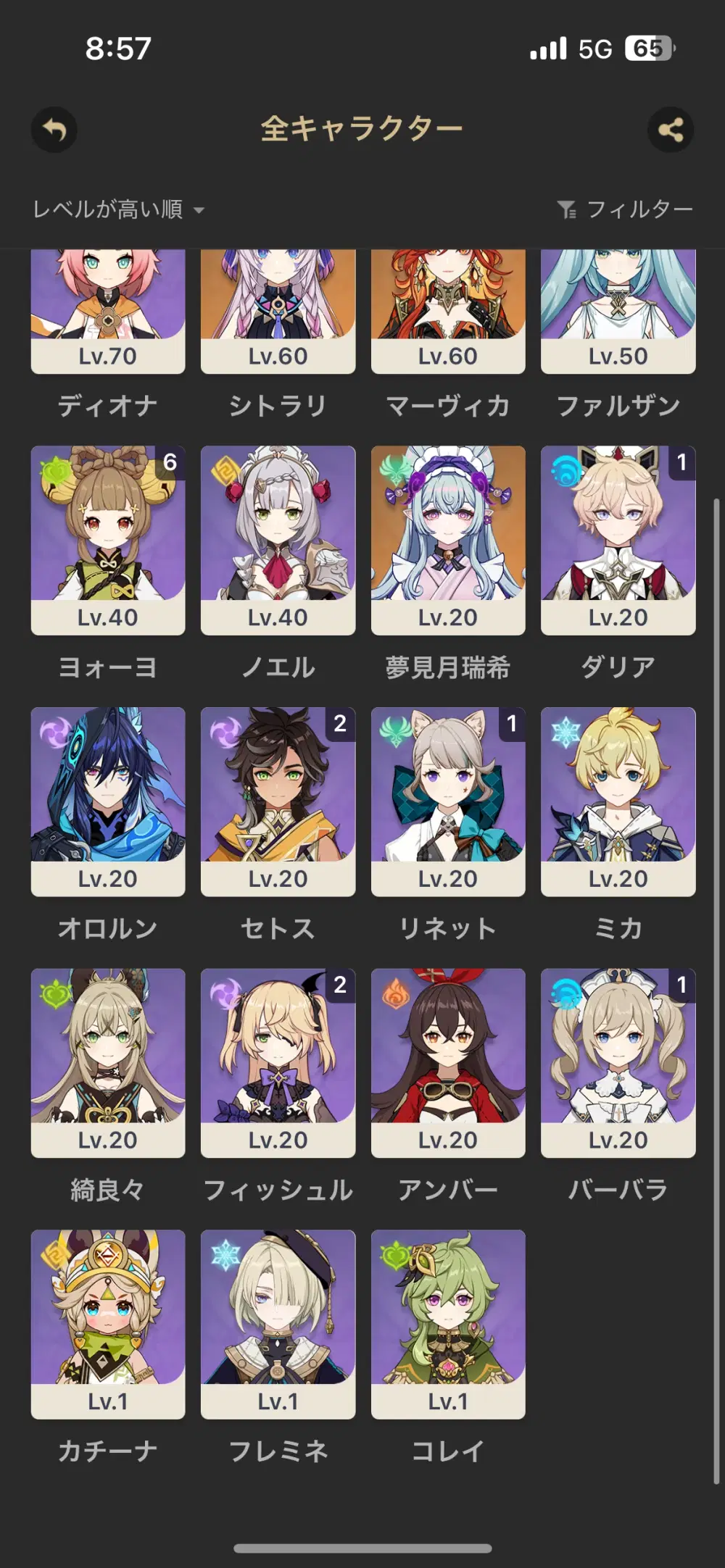Select the コレイ character card

click(448, 1323)
